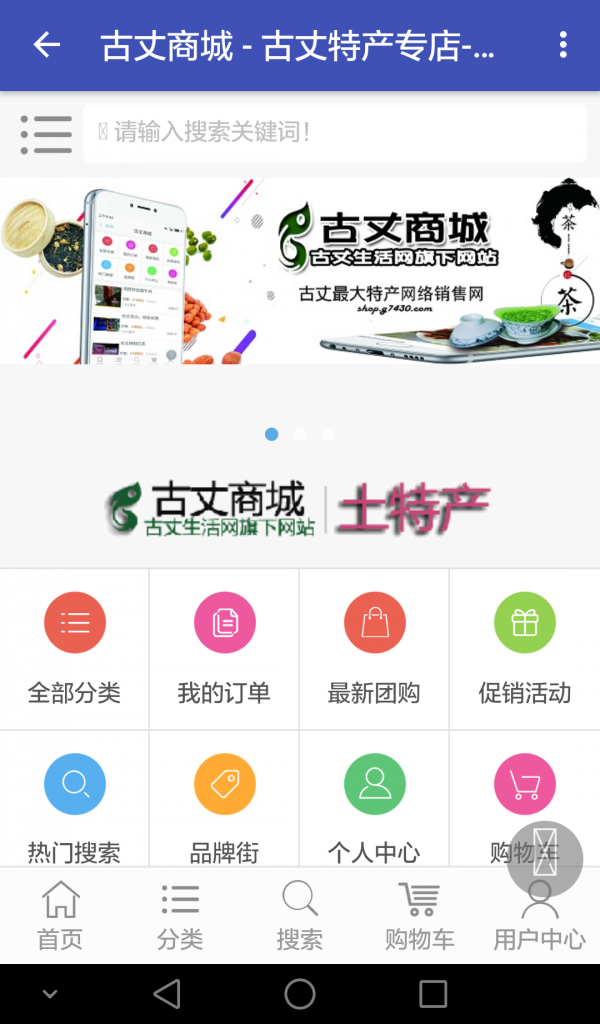
Task: Open 全部分类 in the grid
Action: coord(75,648)
